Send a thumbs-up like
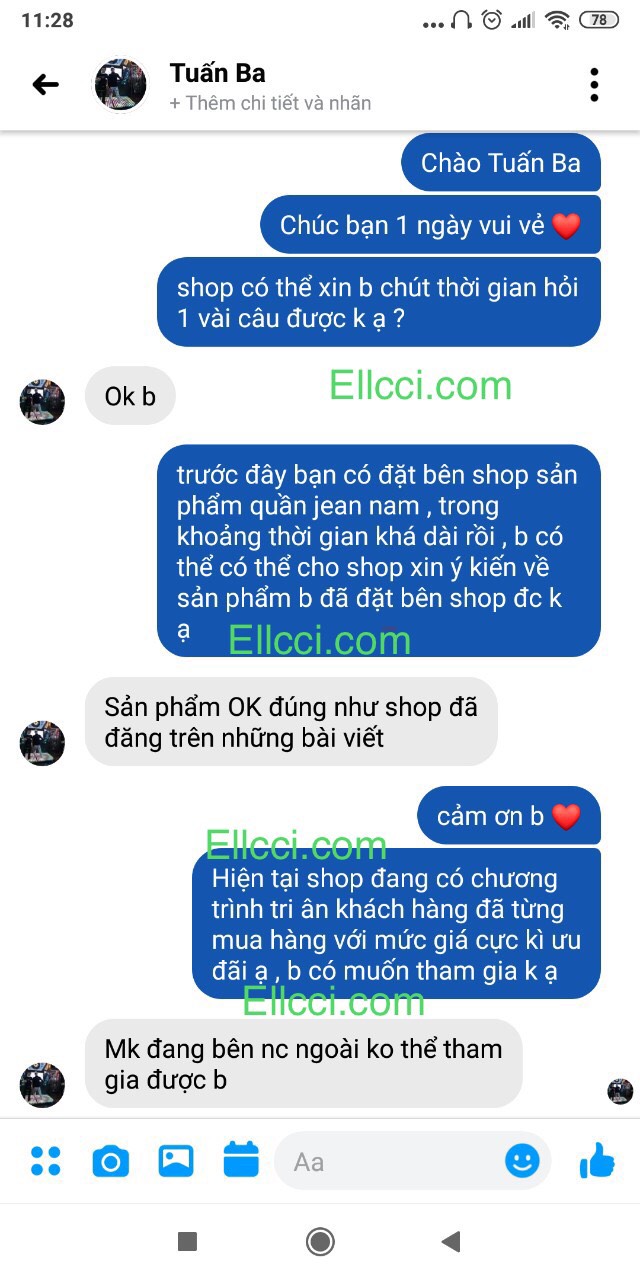 597,1160
